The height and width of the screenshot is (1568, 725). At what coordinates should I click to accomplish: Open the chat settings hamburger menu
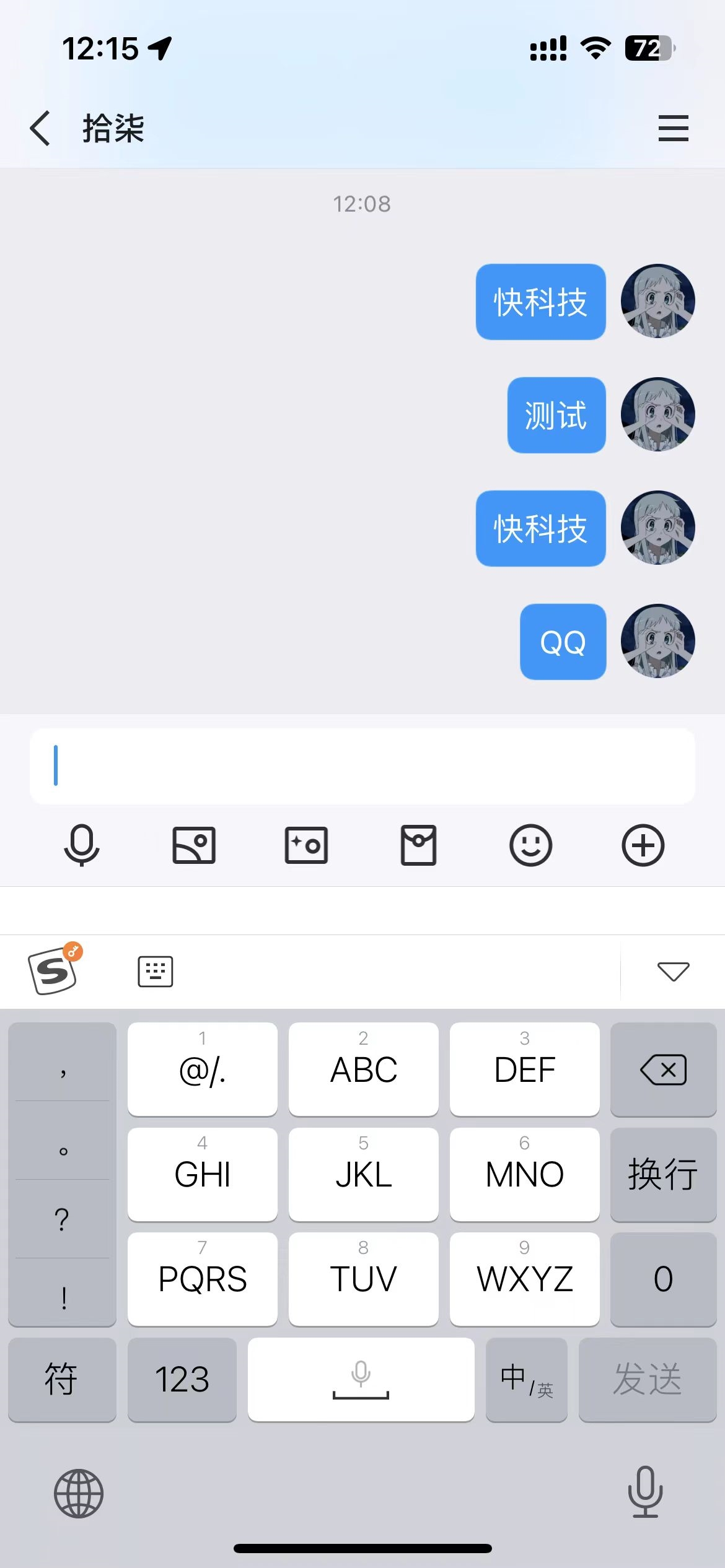(x=673, y=128)
